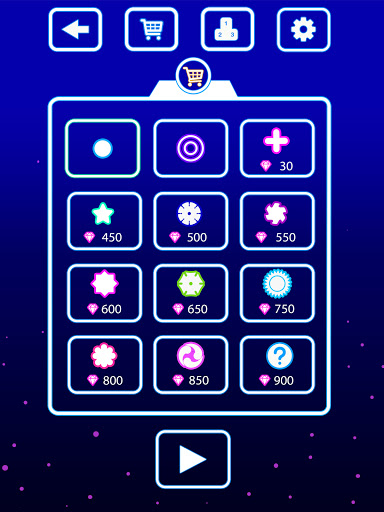The width and height of the screenshot is (384, 512).
Task: Open the leaderboard podium icon
Action: coord(227,30)
